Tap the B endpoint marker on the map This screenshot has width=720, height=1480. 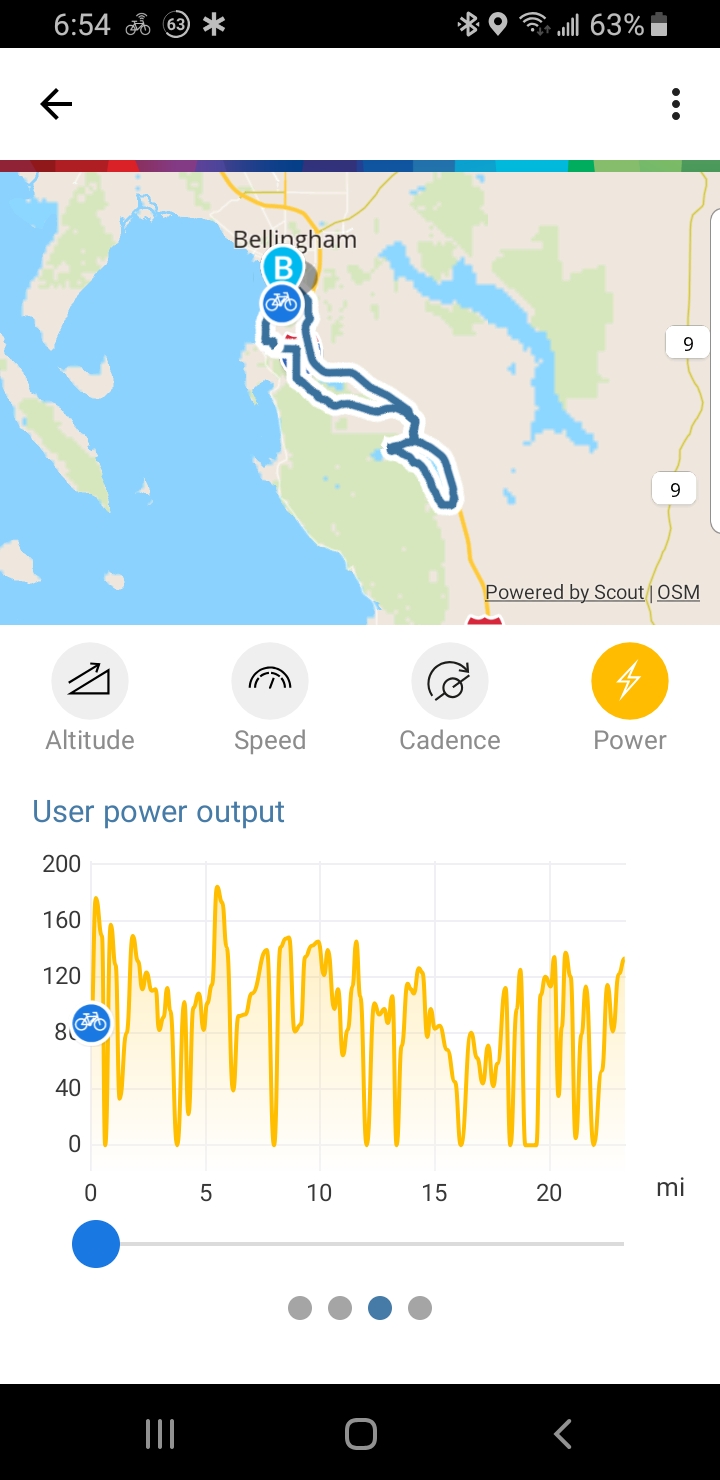(x=283, y=267)
